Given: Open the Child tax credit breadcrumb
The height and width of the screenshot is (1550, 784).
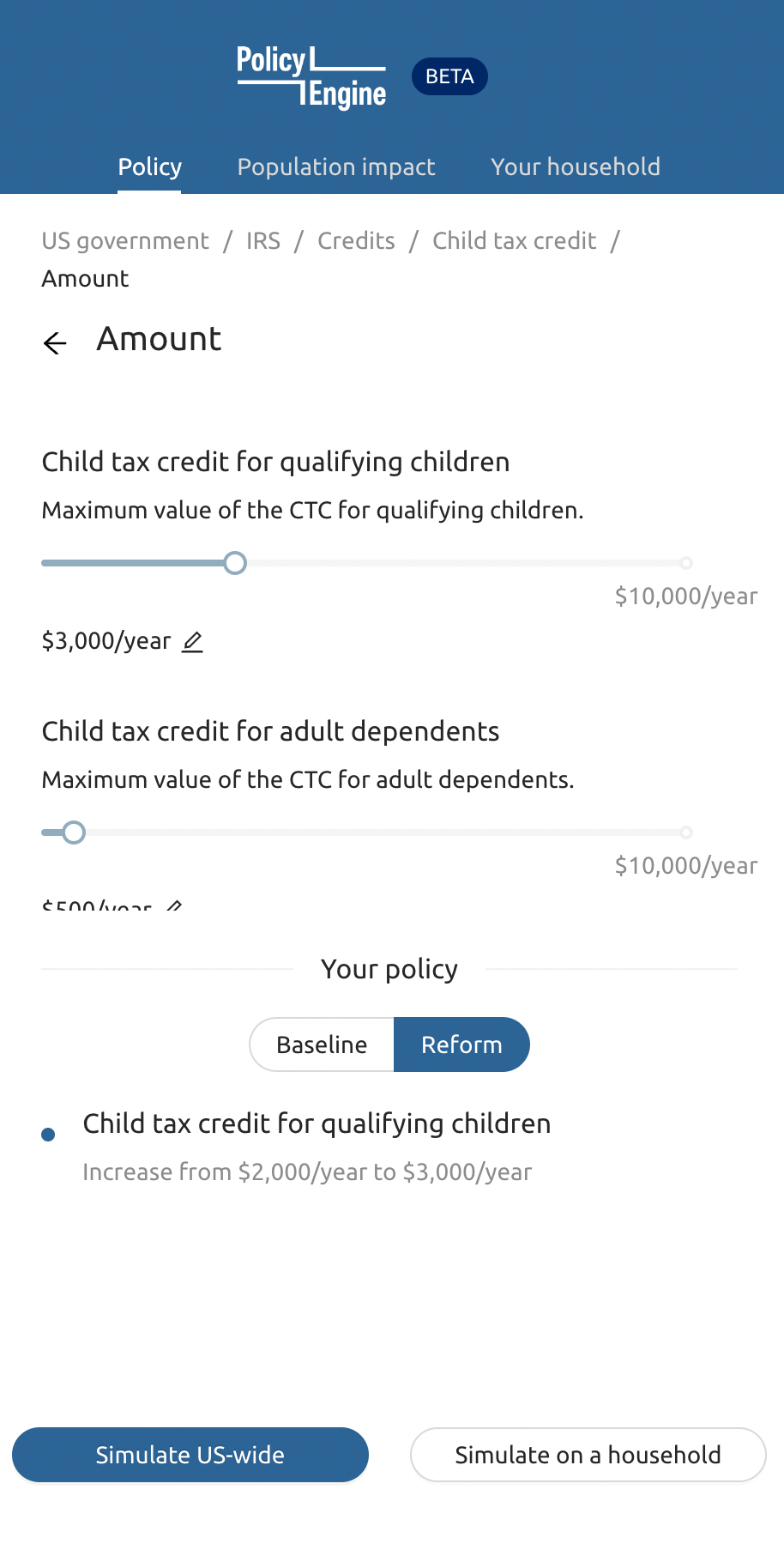Looking at the screenshot, I should point(514,241).
